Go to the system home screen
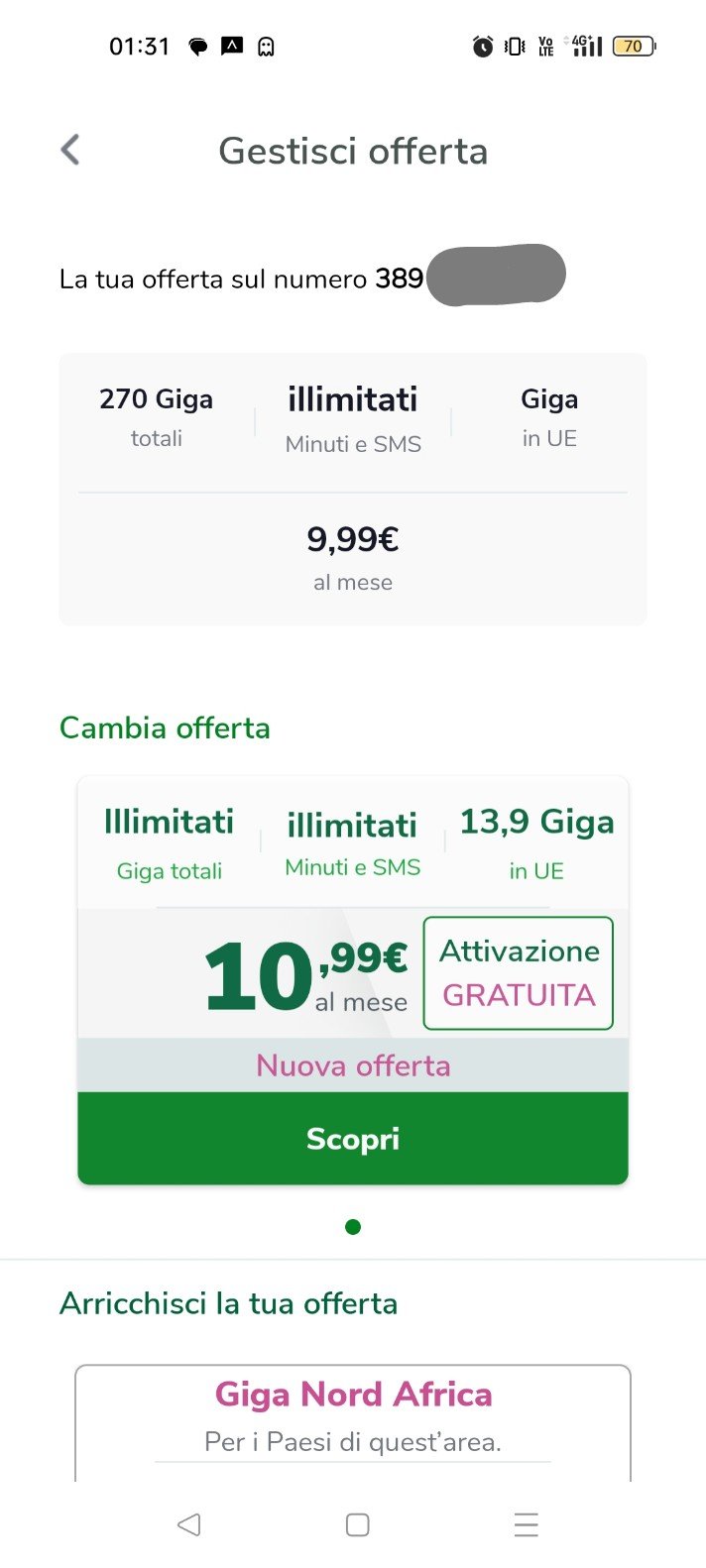Viewport: 706px width, 1568px height. (357, 1524)
